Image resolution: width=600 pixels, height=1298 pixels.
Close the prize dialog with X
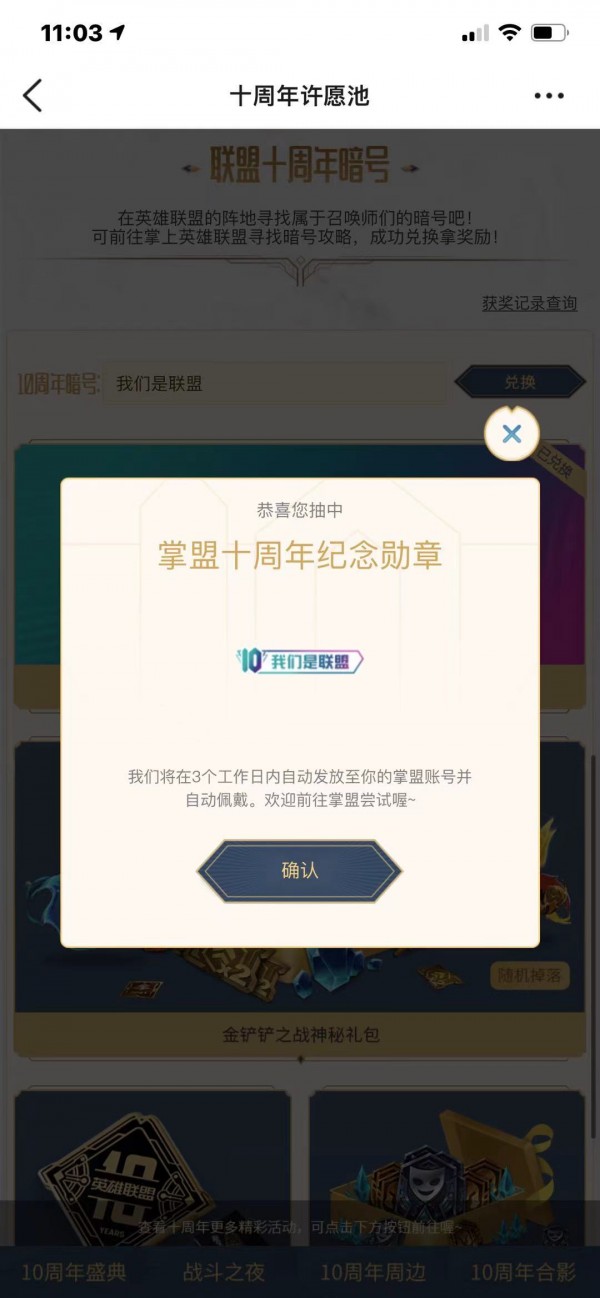[x=512, y=434]
